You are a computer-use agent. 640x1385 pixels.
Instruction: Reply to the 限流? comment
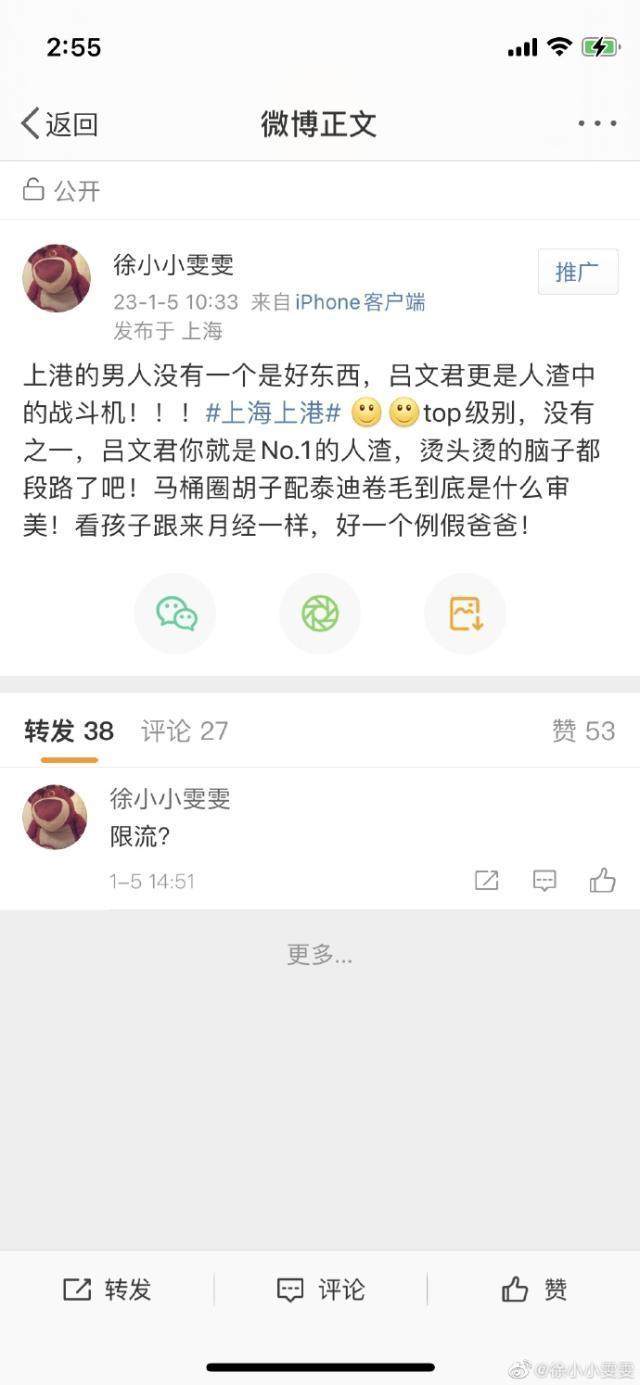[x=544, y=880]
